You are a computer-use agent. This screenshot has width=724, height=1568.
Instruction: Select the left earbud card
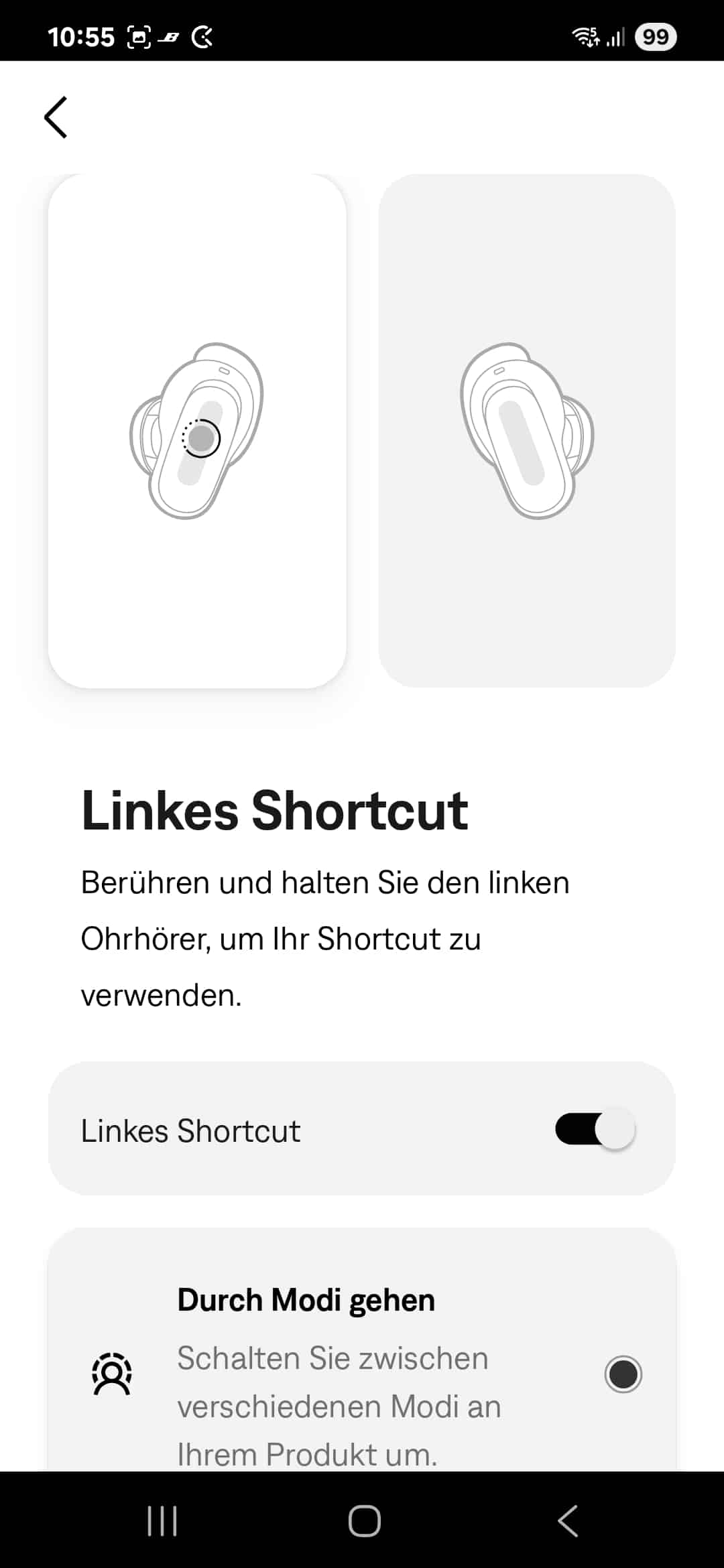[197, 431]
